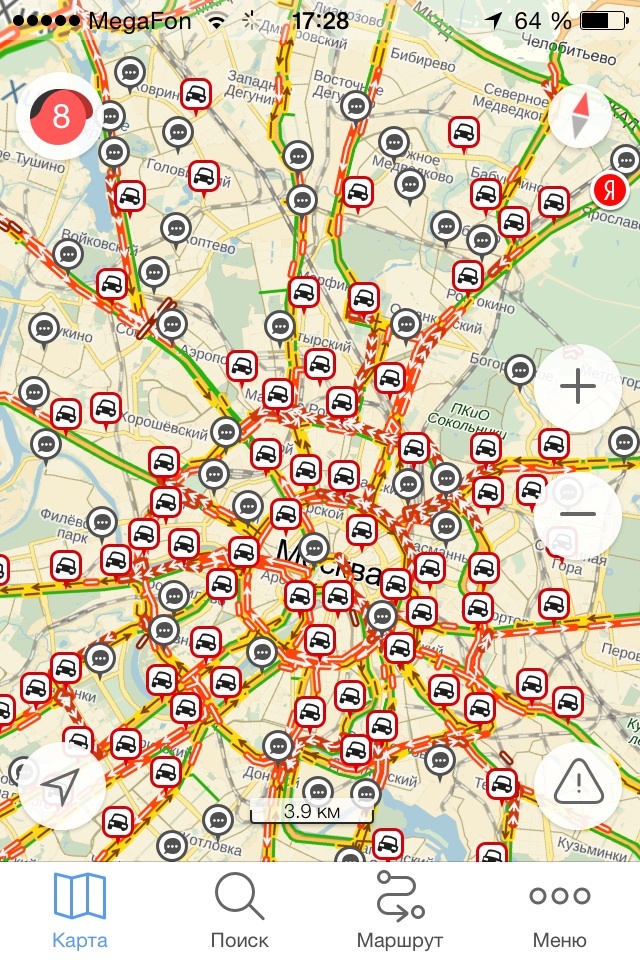Tap the compass to reset map orientation
The width and height of the screenshot is (640, 960).
[579, 118]
